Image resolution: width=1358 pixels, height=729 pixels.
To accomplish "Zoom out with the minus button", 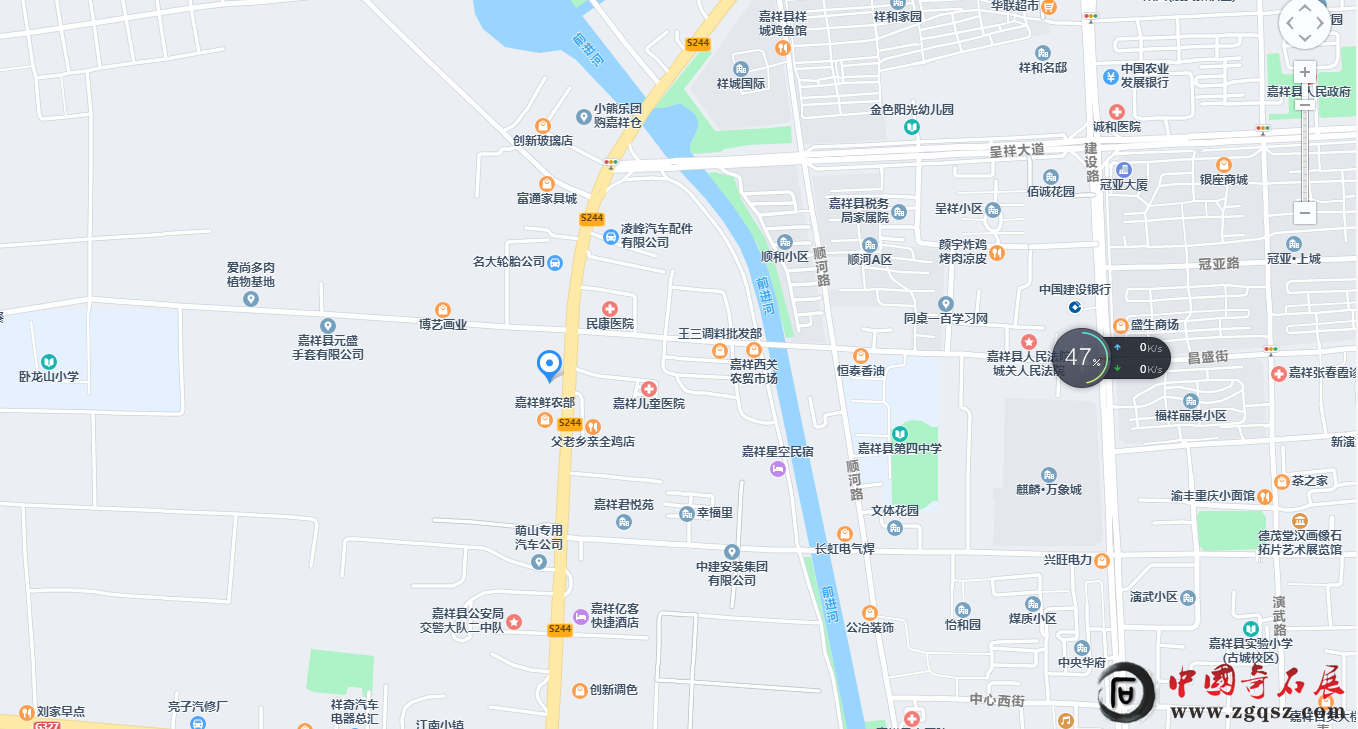I will click(x=1305, y=213).
